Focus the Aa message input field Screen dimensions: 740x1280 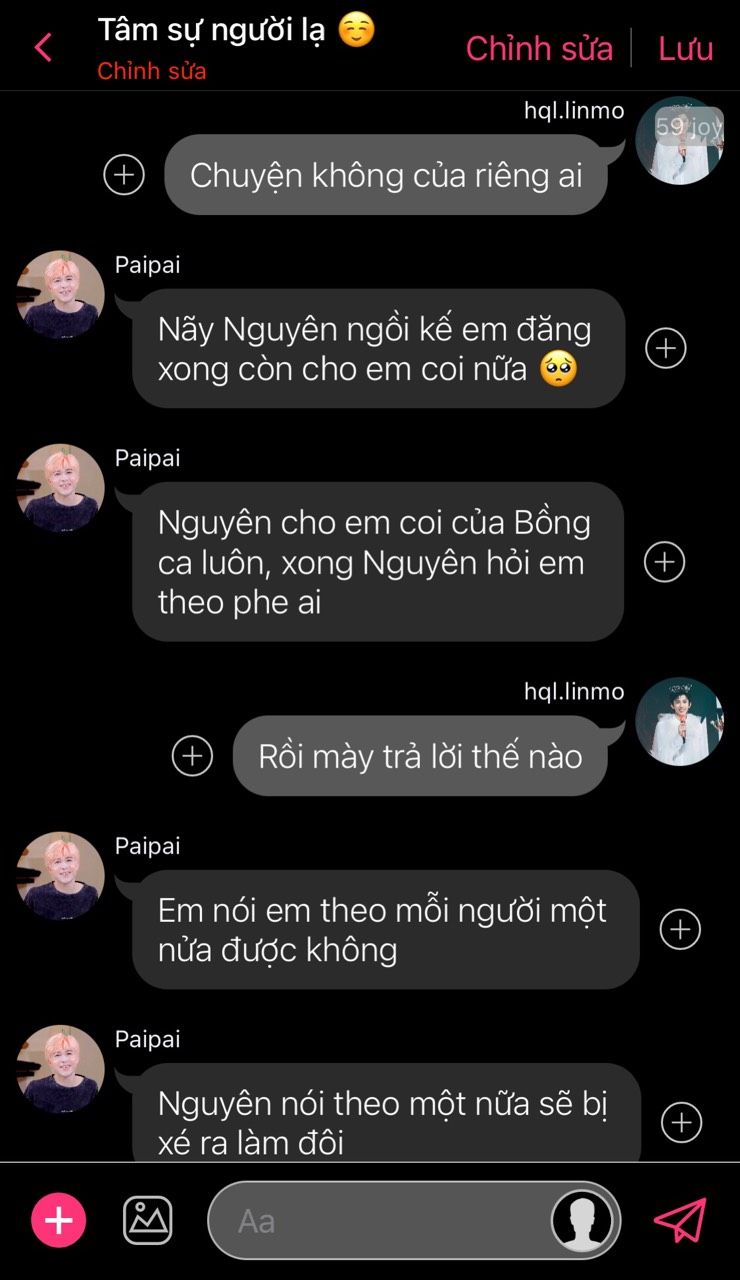(380, 1221)
